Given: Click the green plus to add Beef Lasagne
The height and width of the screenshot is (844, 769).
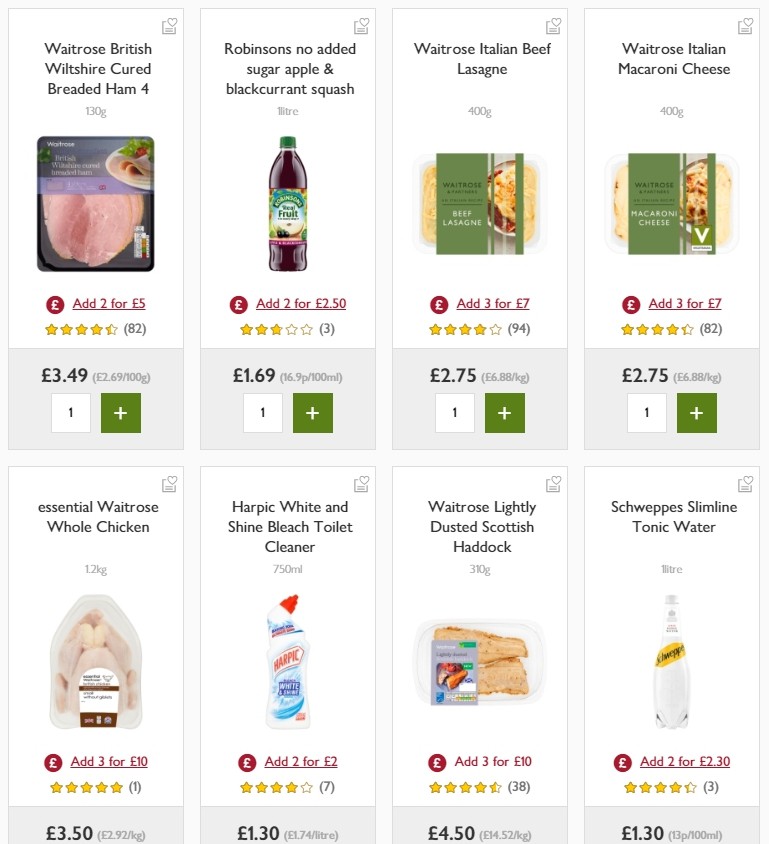Looking at the screenshot, I should coord(505,412).
